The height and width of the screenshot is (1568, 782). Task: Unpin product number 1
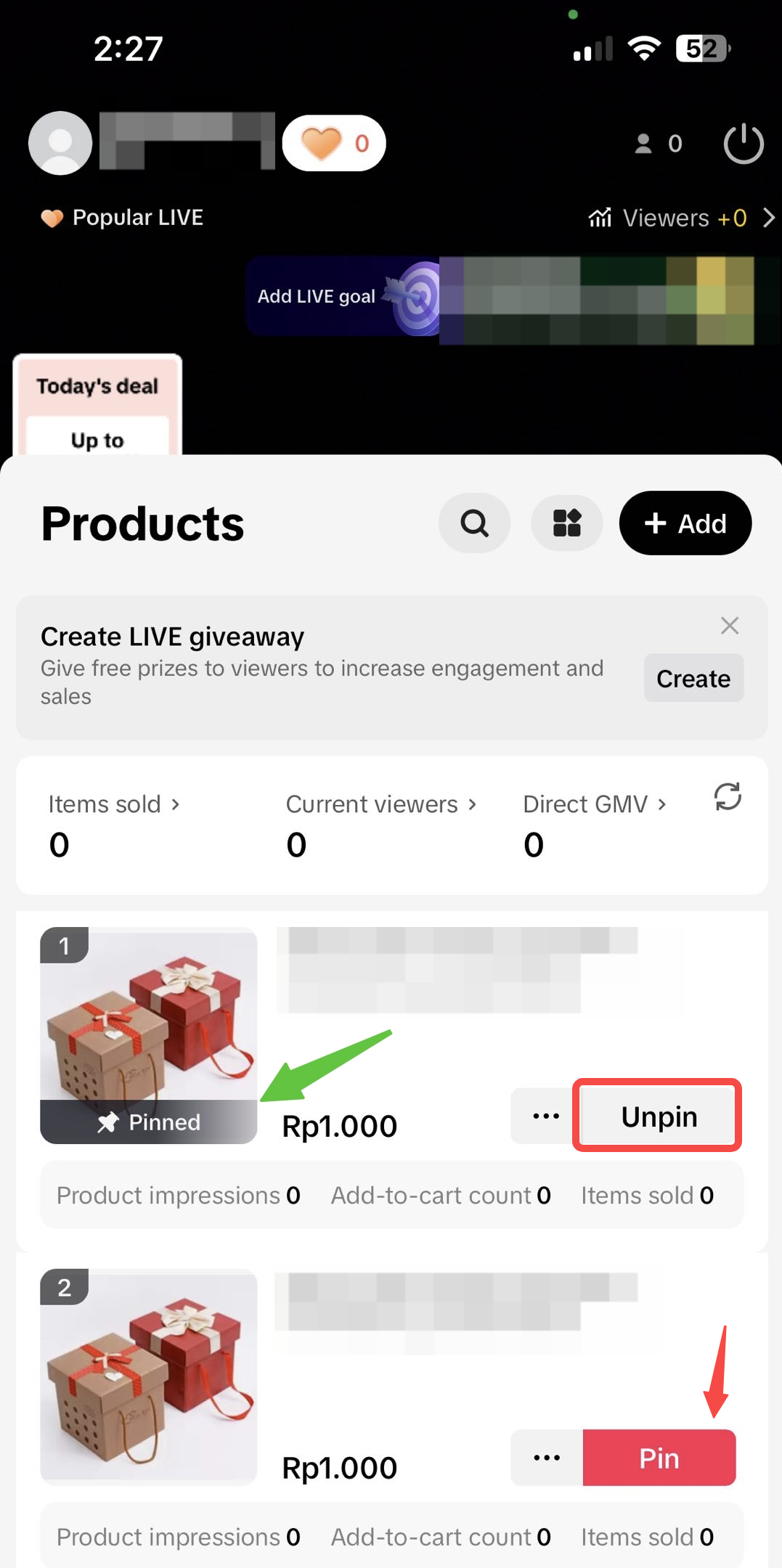coord(659,1116)
